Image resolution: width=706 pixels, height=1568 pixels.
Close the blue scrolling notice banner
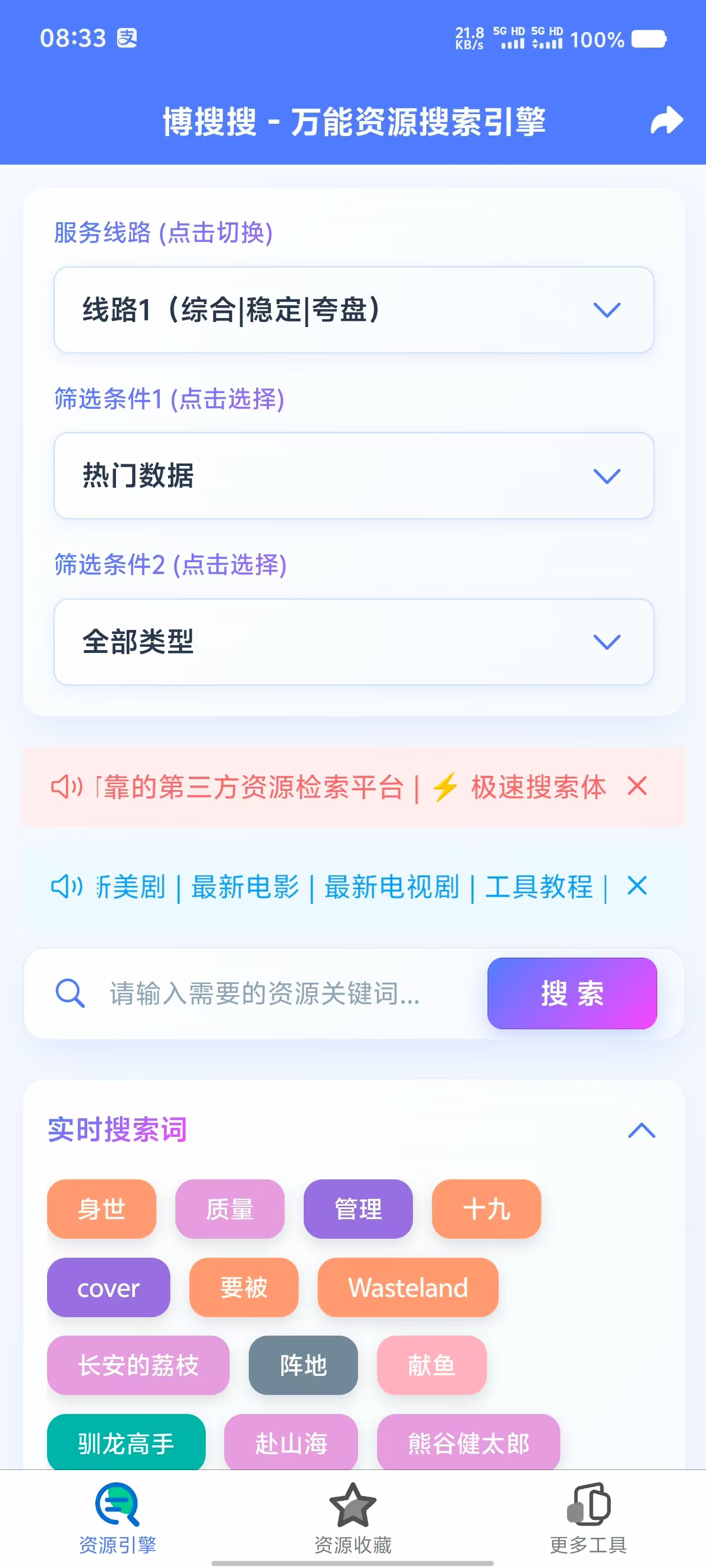click(x=637, y=886)
